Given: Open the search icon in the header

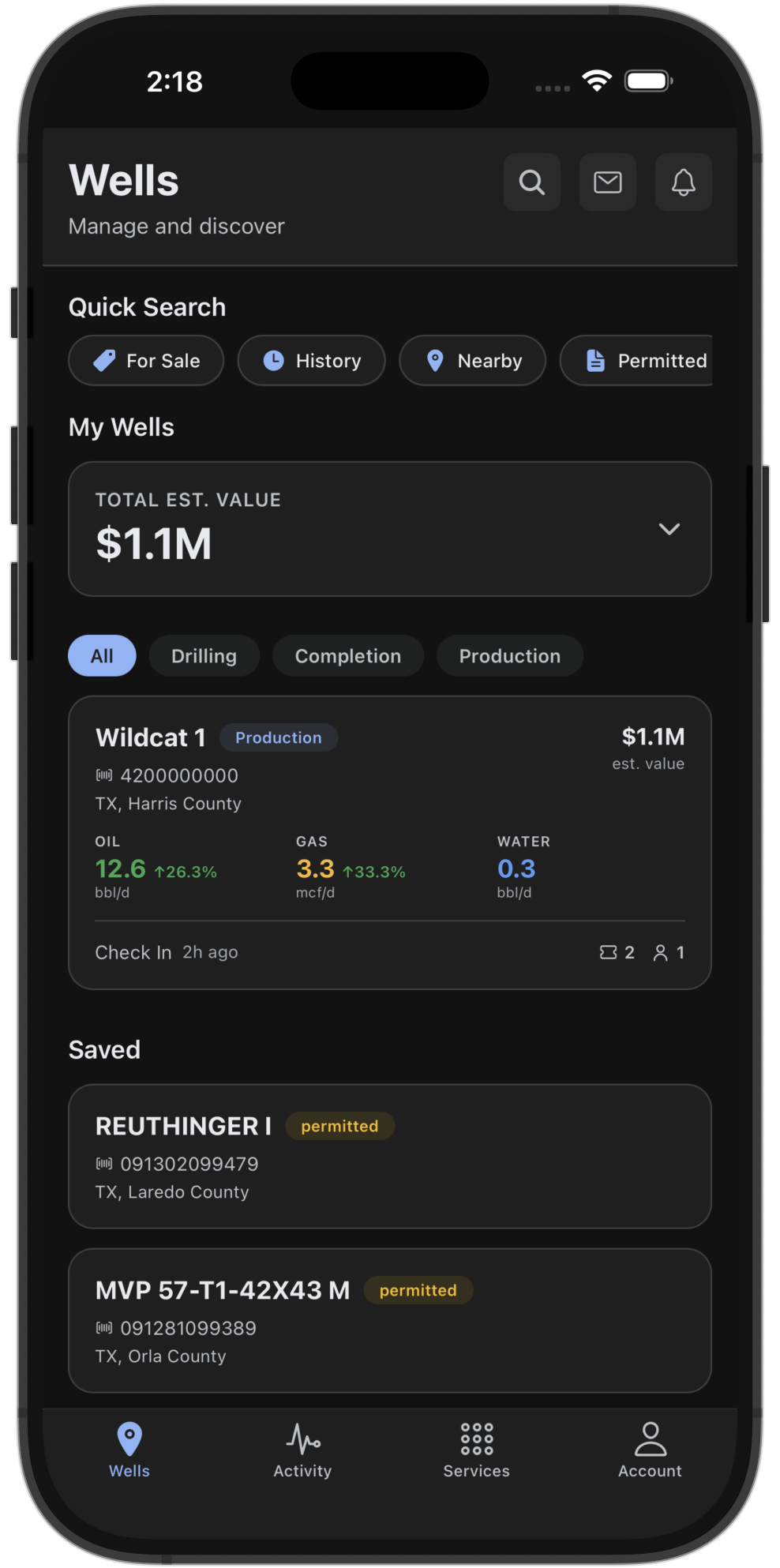Looking at the screenshot, I should pyautogui.click(x=532, y=182).
